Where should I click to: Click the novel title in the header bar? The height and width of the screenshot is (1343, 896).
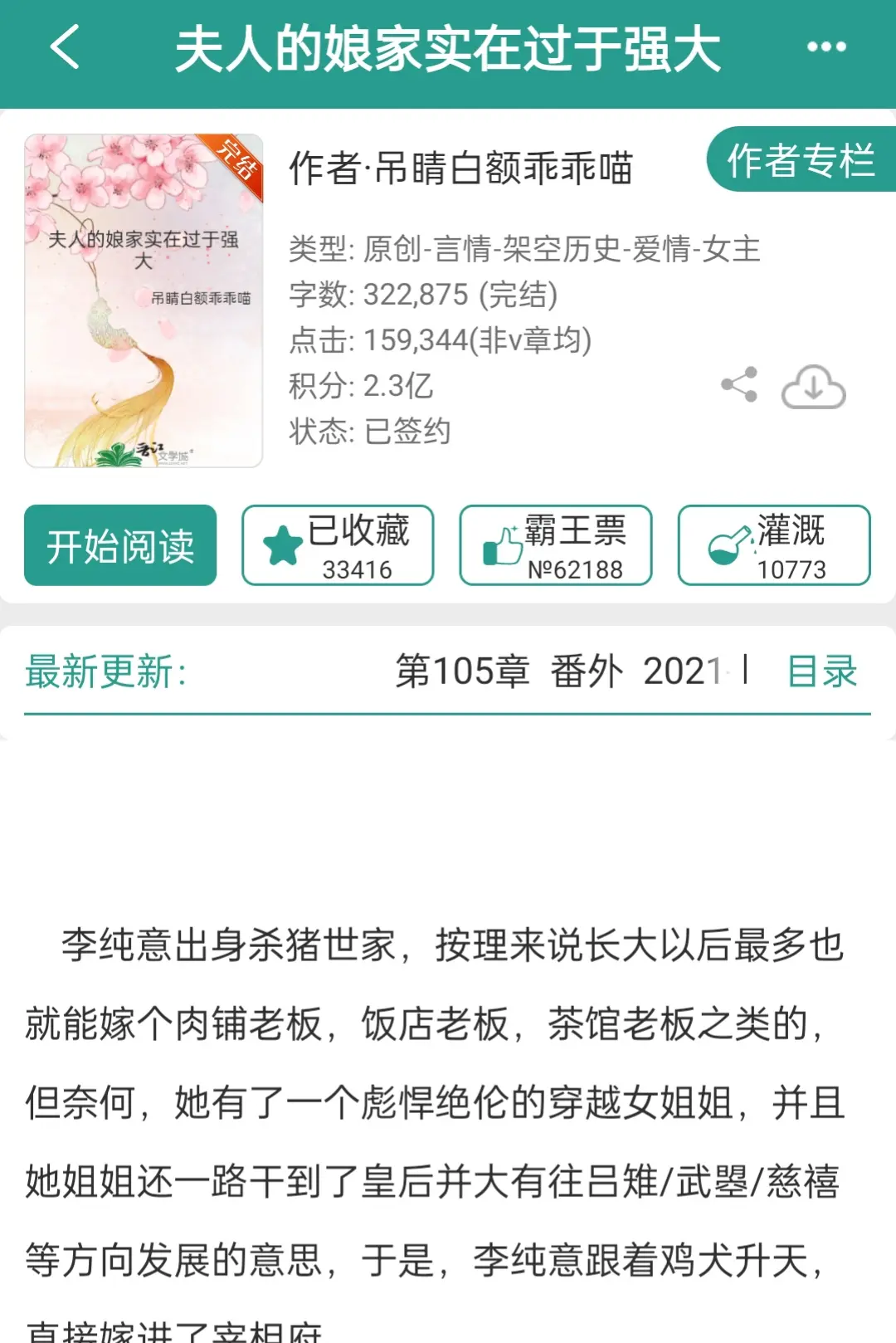(x=448, y=50)
